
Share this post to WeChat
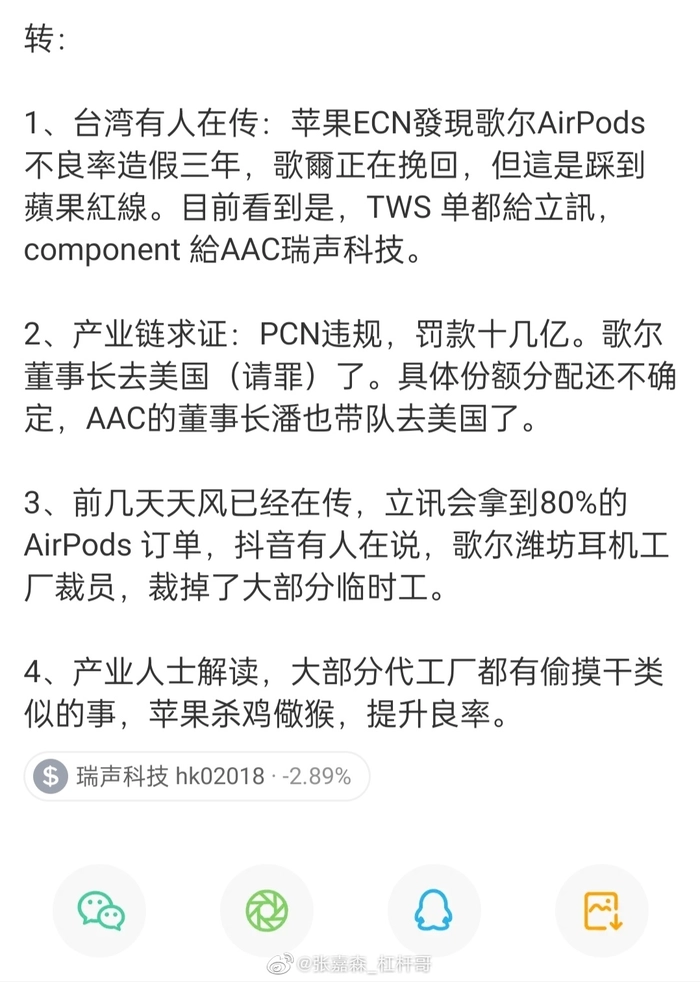(x=100, y=909)
